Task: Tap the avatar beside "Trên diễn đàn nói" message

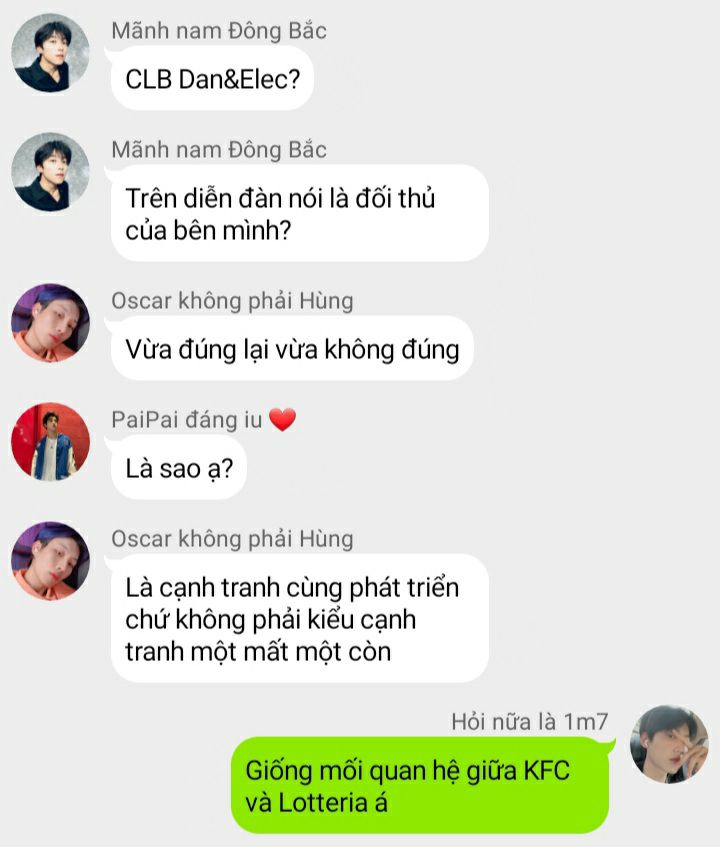Action: pos(50,173)
